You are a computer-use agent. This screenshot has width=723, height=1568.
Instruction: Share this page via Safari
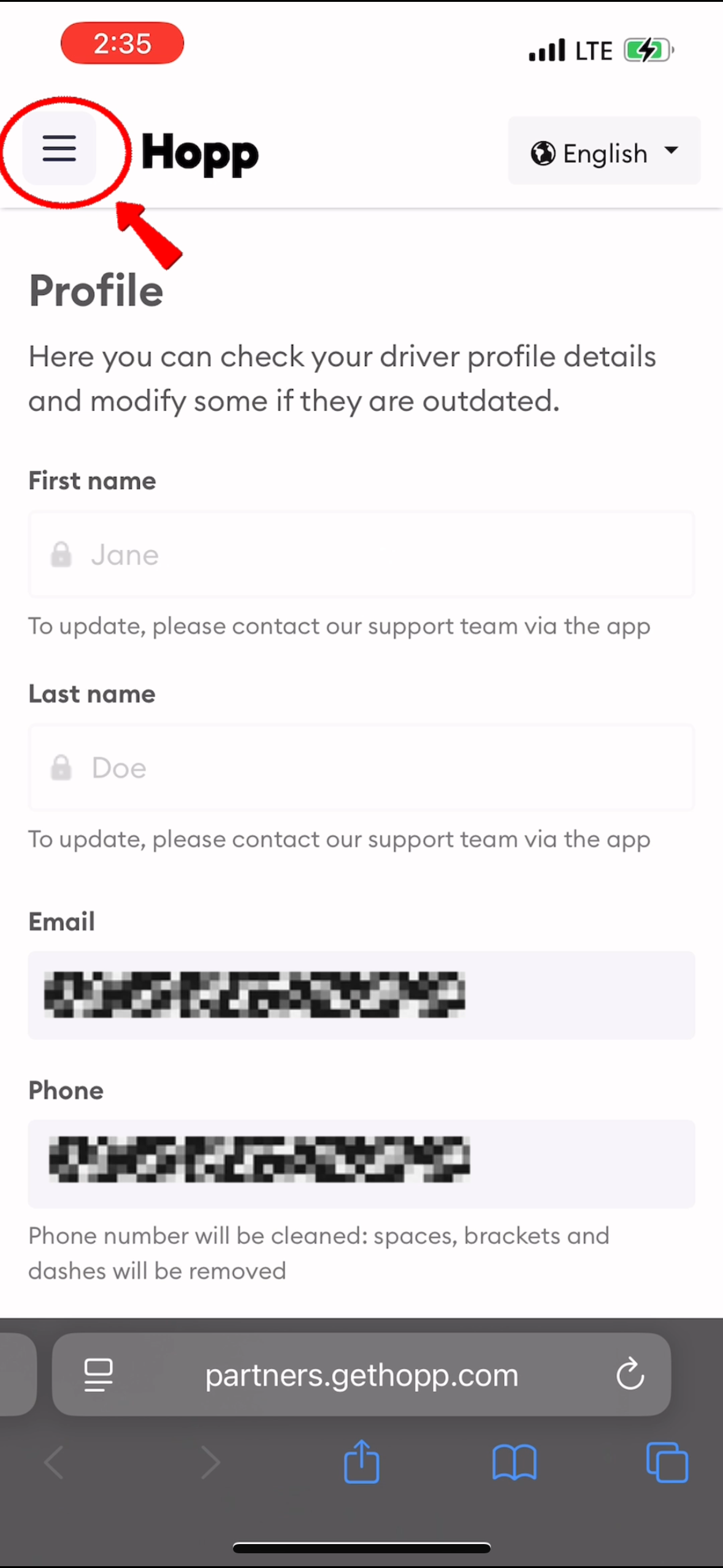(361, 1462)
